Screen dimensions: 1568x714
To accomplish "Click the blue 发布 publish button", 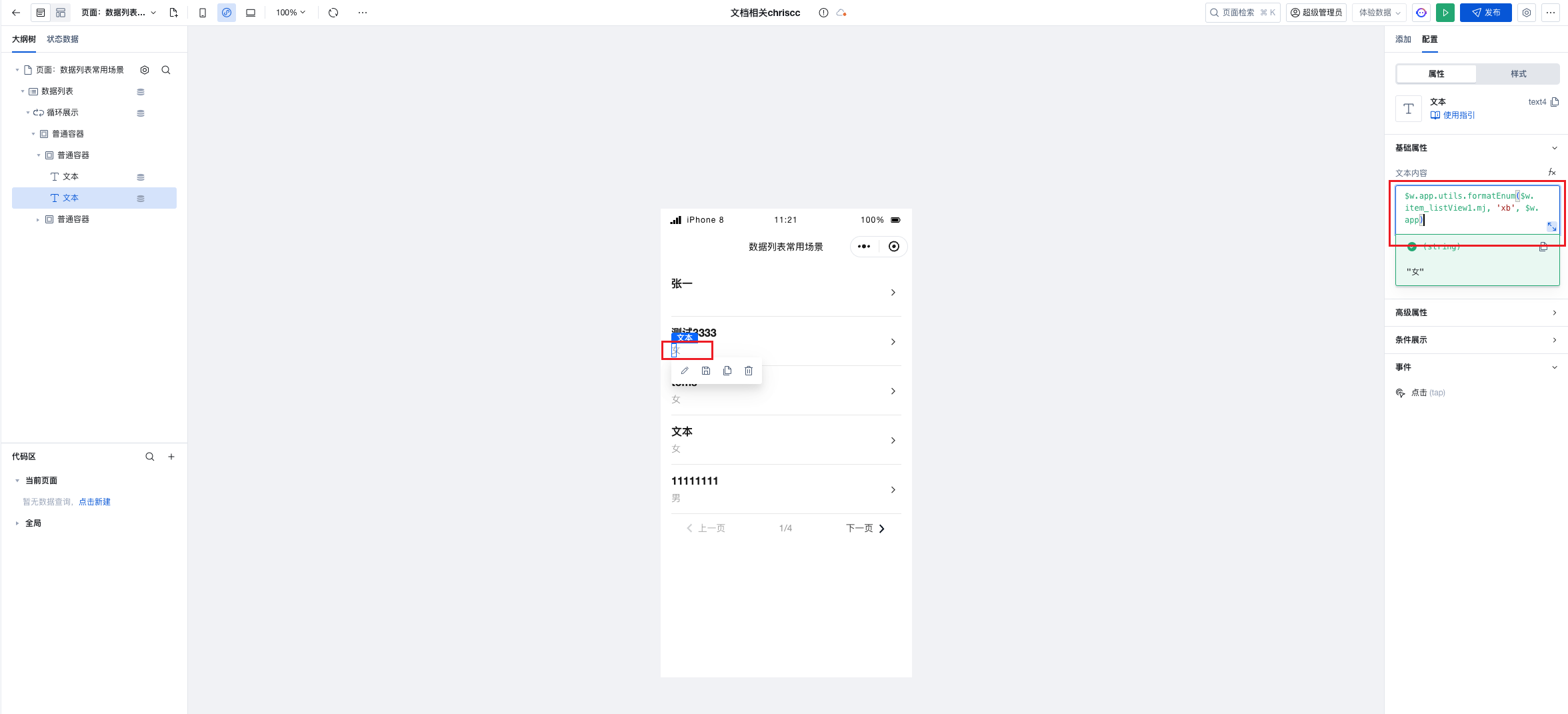I will click(1485, 13).
